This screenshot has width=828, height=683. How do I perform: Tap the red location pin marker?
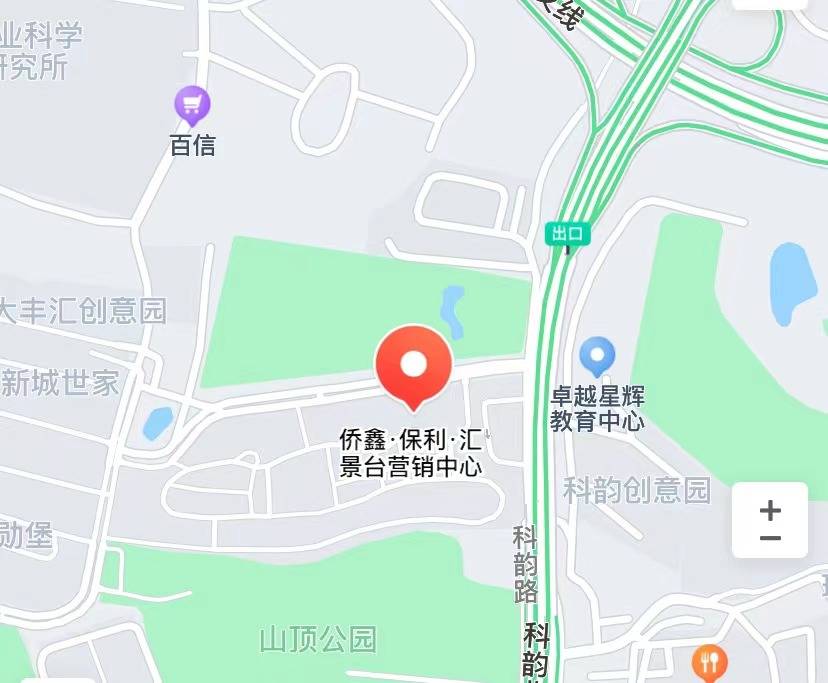pos(413,365)
